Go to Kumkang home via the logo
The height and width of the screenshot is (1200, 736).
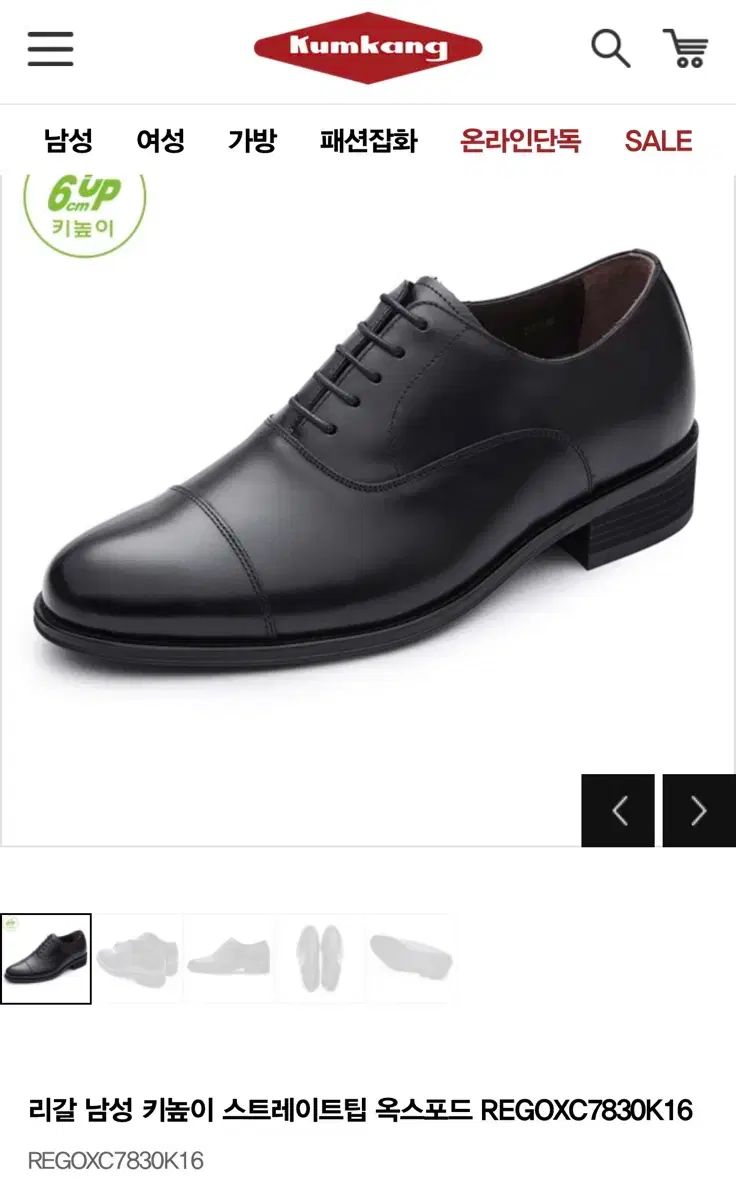tap(368, 47)
